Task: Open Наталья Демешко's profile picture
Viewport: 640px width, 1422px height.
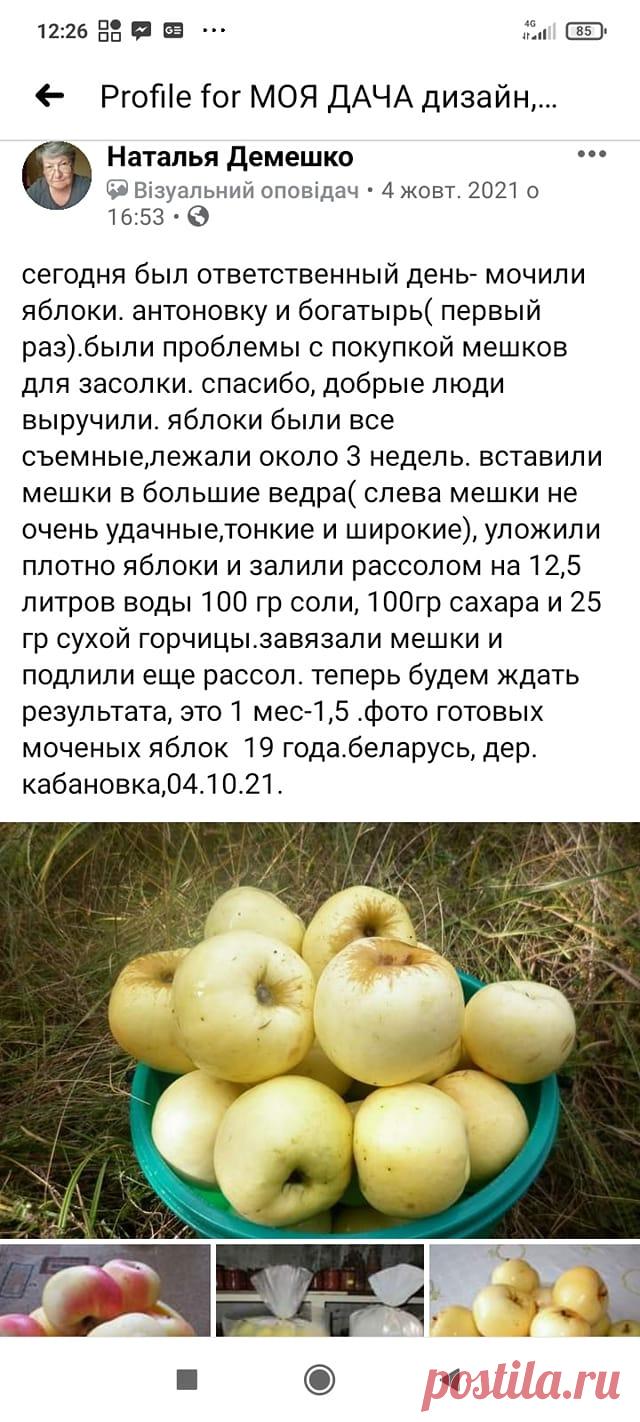Action: tap(57, 175)
